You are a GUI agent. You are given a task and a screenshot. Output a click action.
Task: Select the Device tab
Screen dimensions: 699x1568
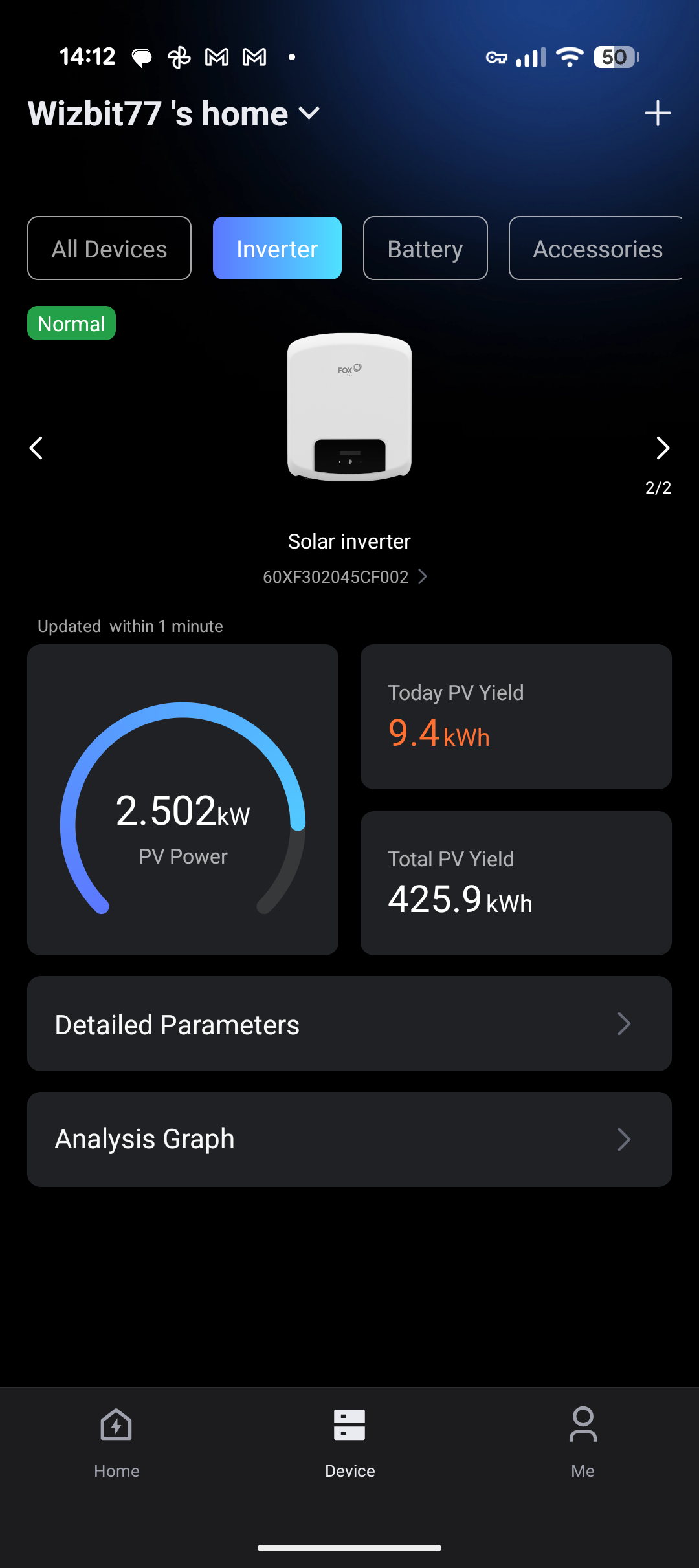pos(349,1440)
